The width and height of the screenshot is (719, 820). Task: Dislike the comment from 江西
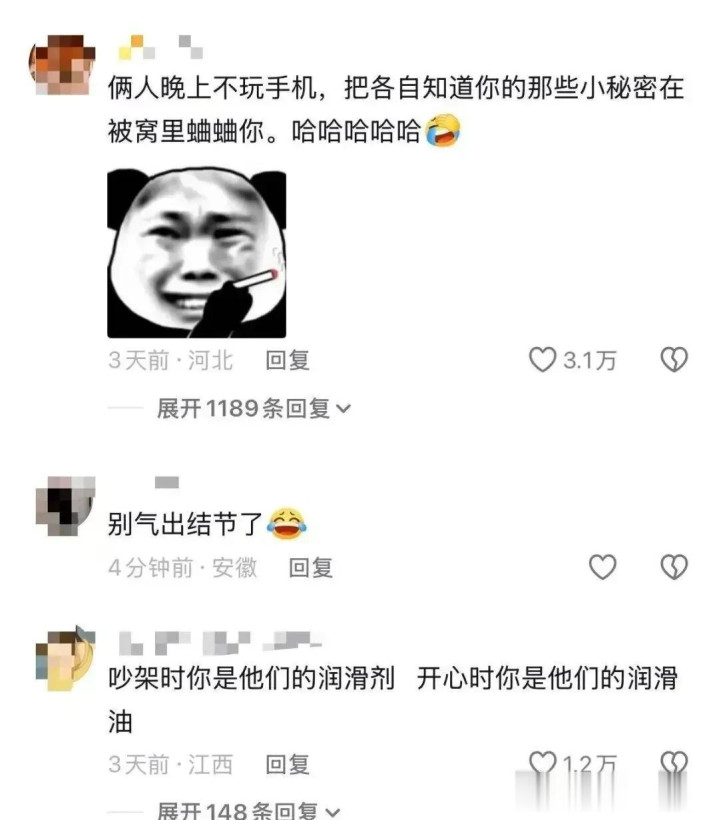coord(675,764)
